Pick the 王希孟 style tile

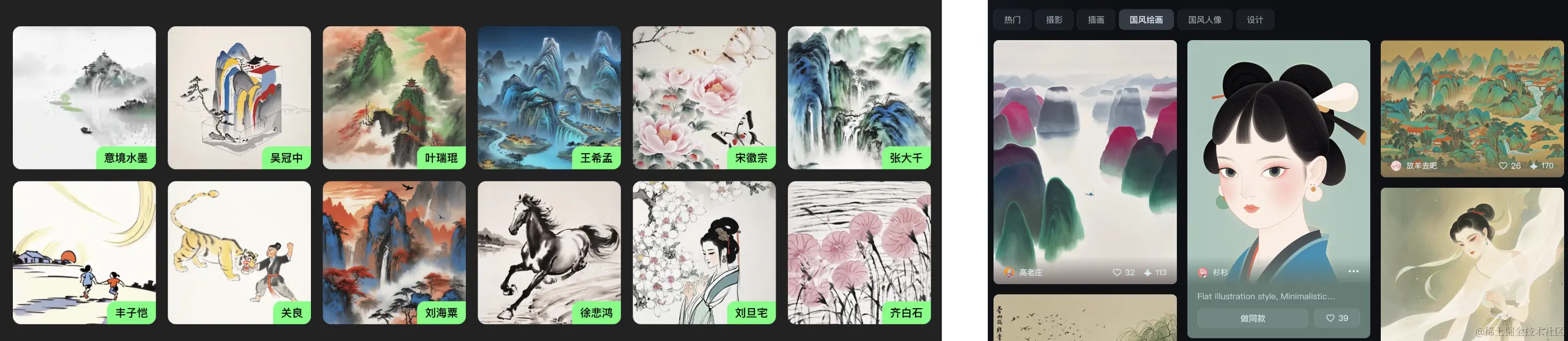549,98
